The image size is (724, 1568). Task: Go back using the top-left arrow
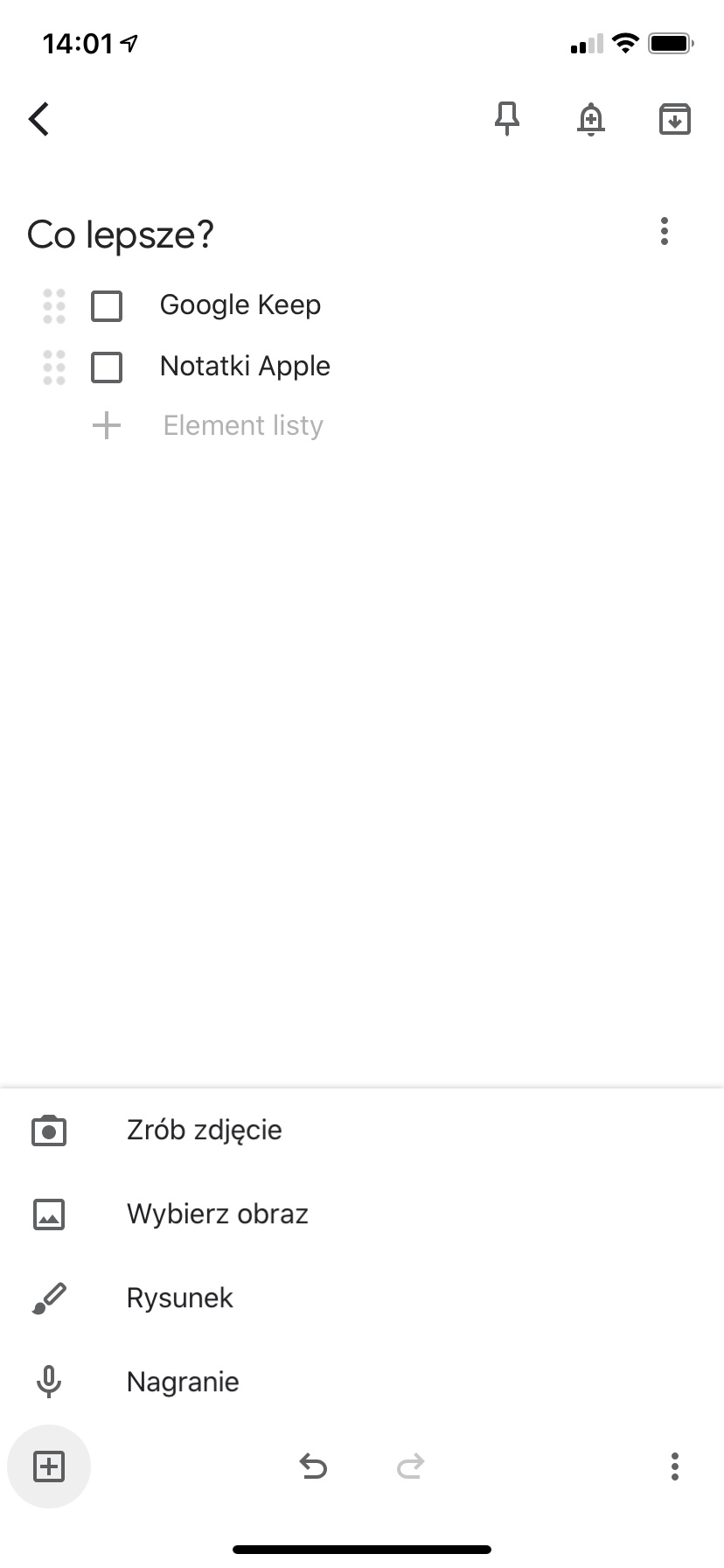(x=39, y=120)
